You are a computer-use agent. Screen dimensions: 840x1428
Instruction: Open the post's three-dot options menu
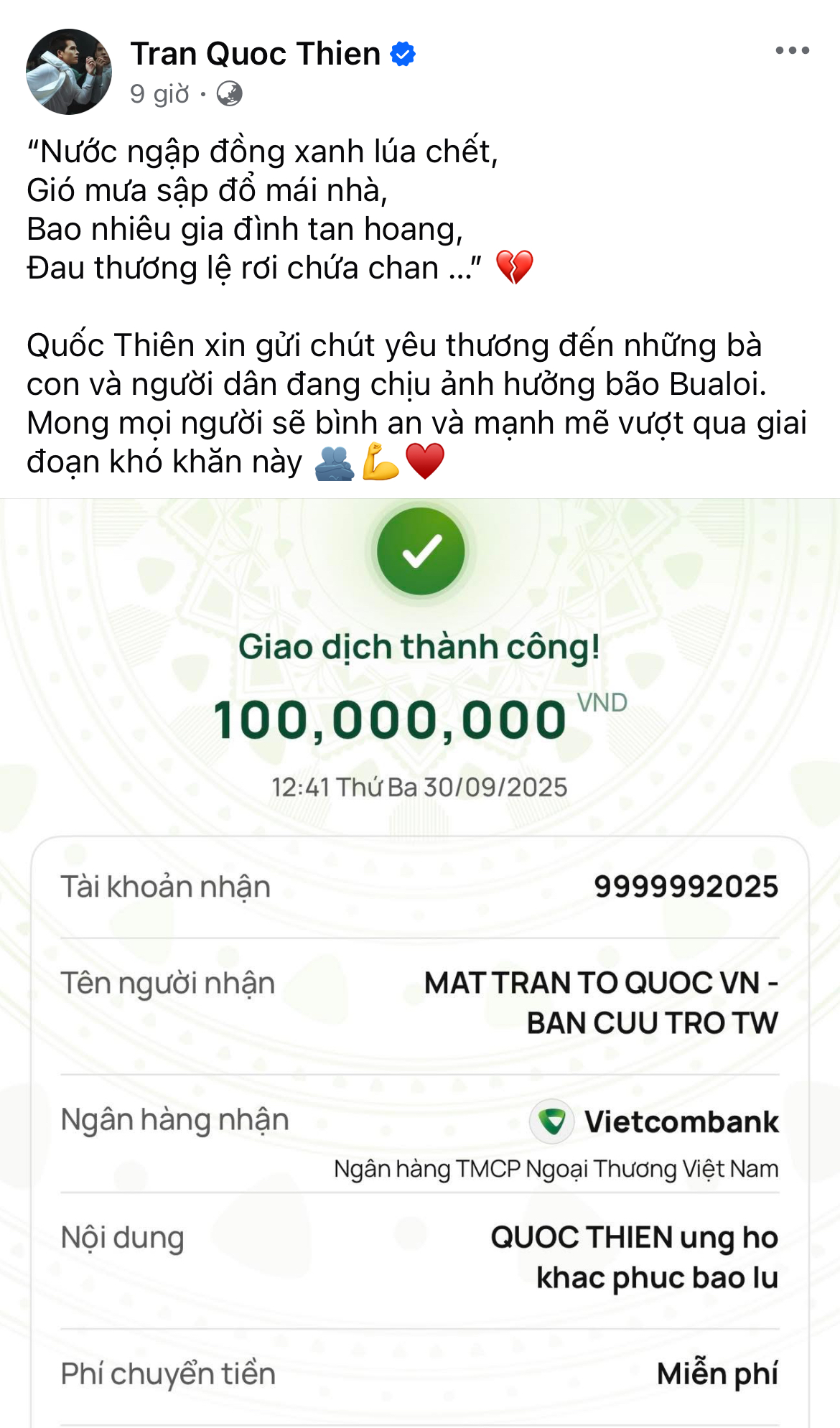point(792,50)
